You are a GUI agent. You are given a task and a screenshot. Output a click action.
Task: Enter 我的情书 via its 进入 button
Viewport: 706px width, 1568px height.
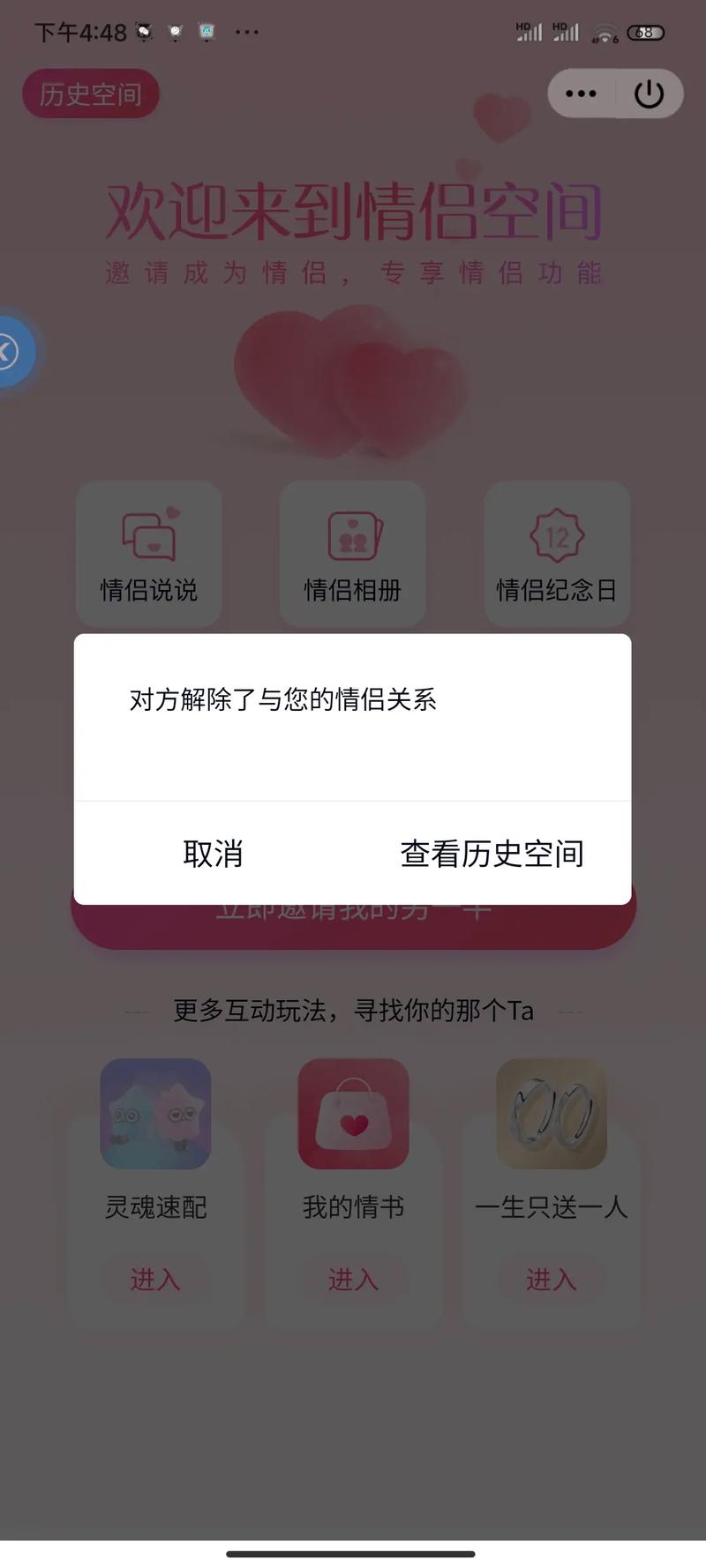[x=353, y=1279]
